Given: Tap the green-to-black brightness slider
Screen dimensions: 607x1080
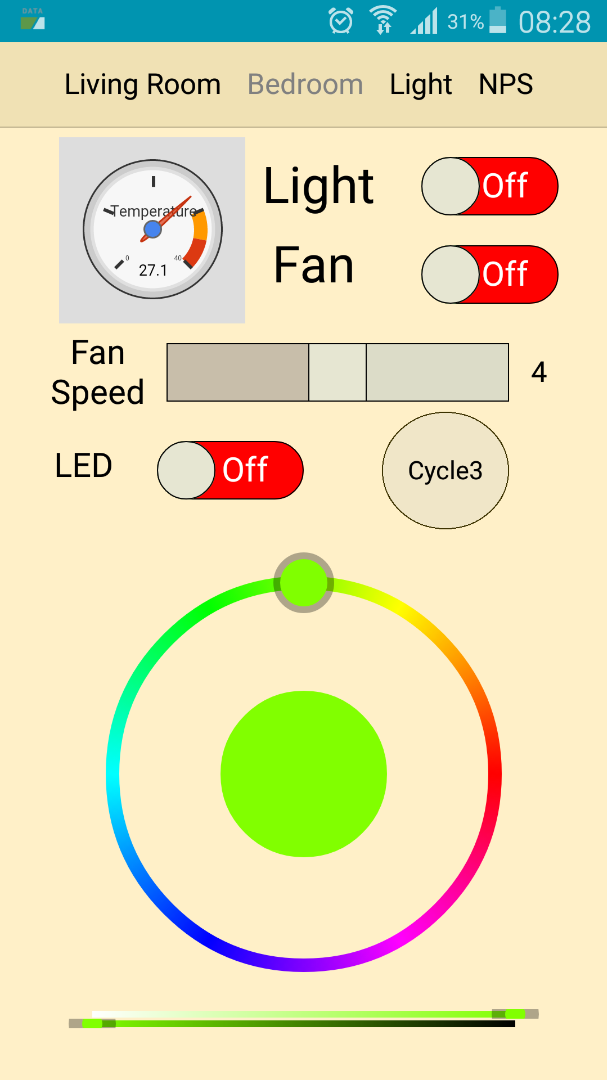Looking at the screenshot, I should pos(300,1023).
